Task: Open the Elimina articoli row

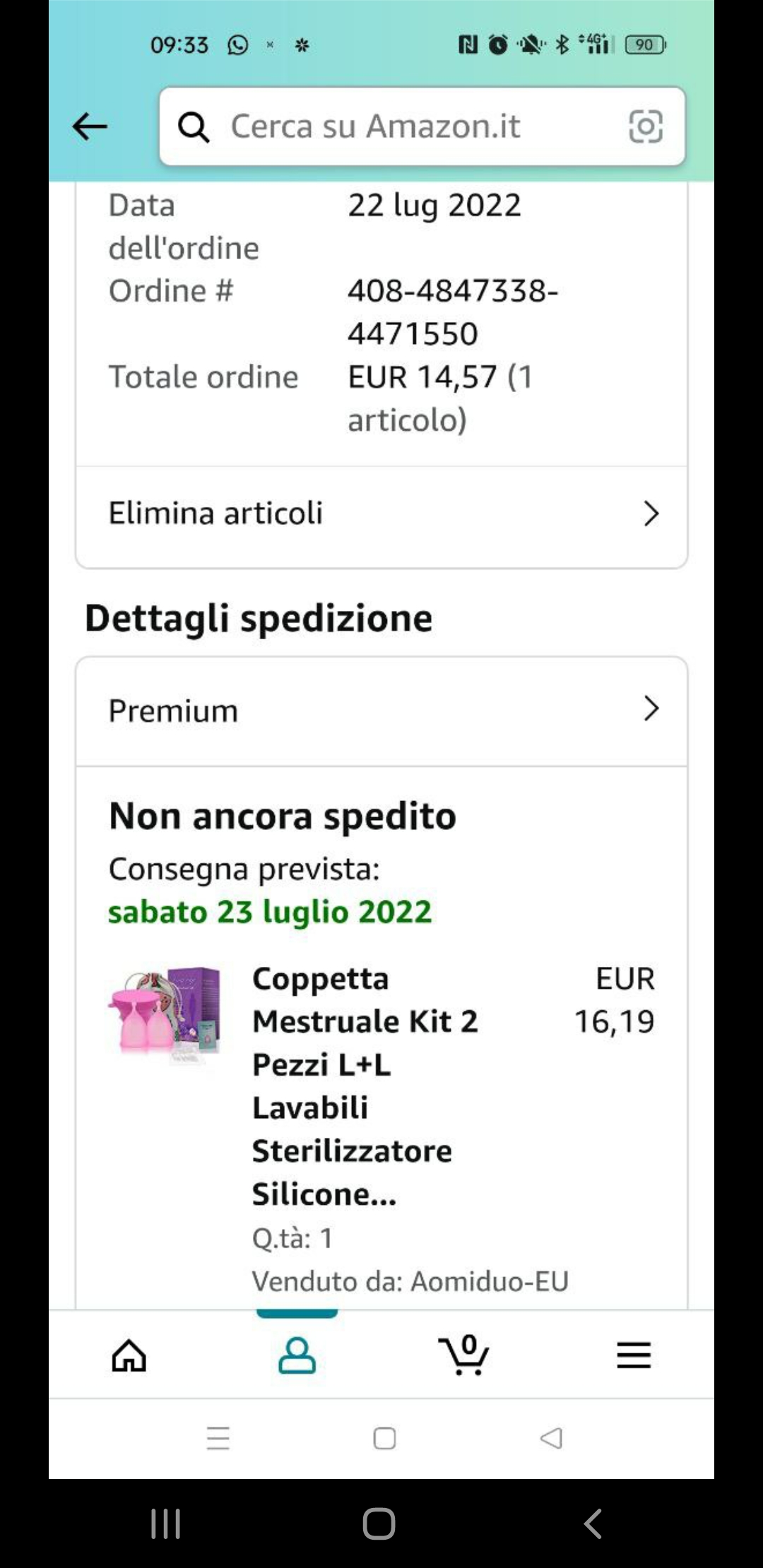Action: 381,513
